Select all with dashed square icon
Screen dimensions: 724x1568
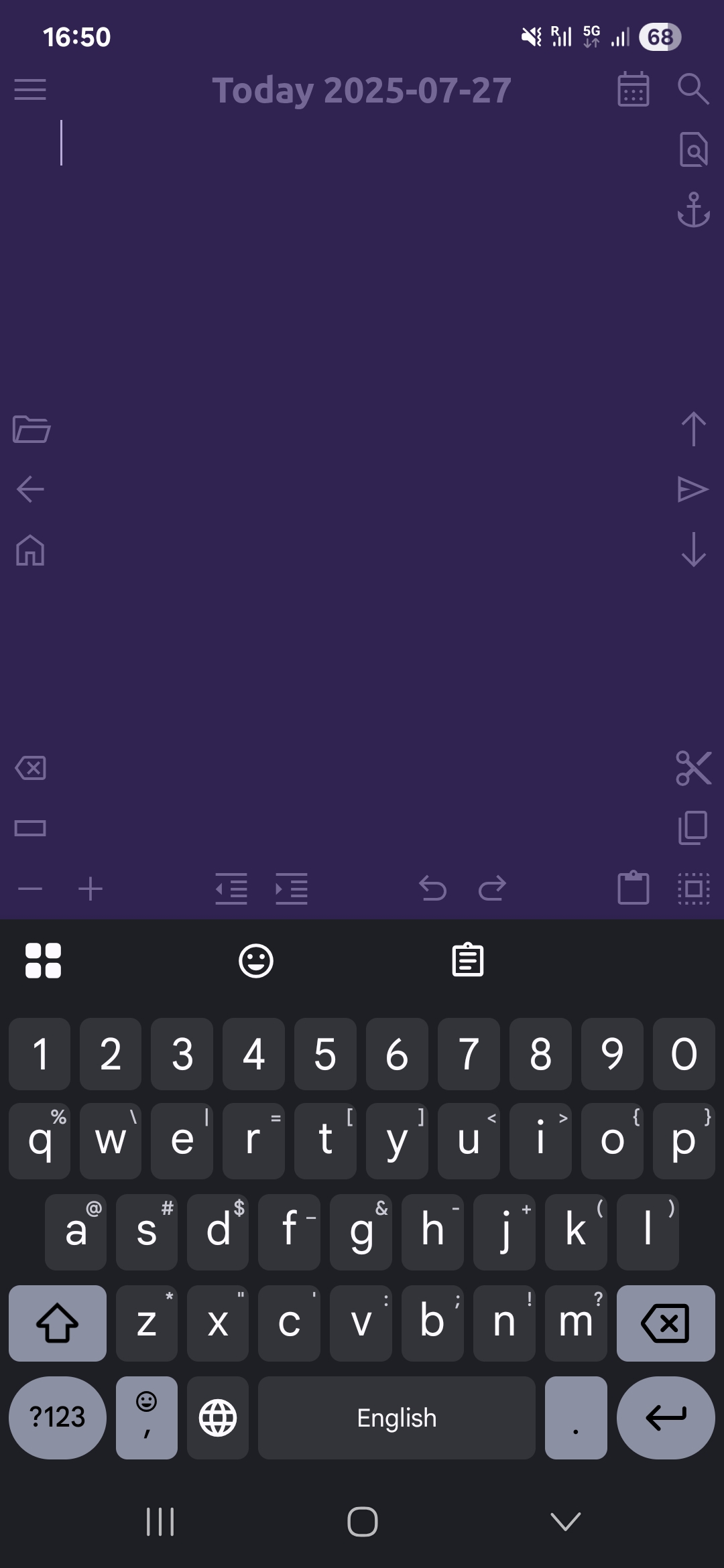[693, 889]
